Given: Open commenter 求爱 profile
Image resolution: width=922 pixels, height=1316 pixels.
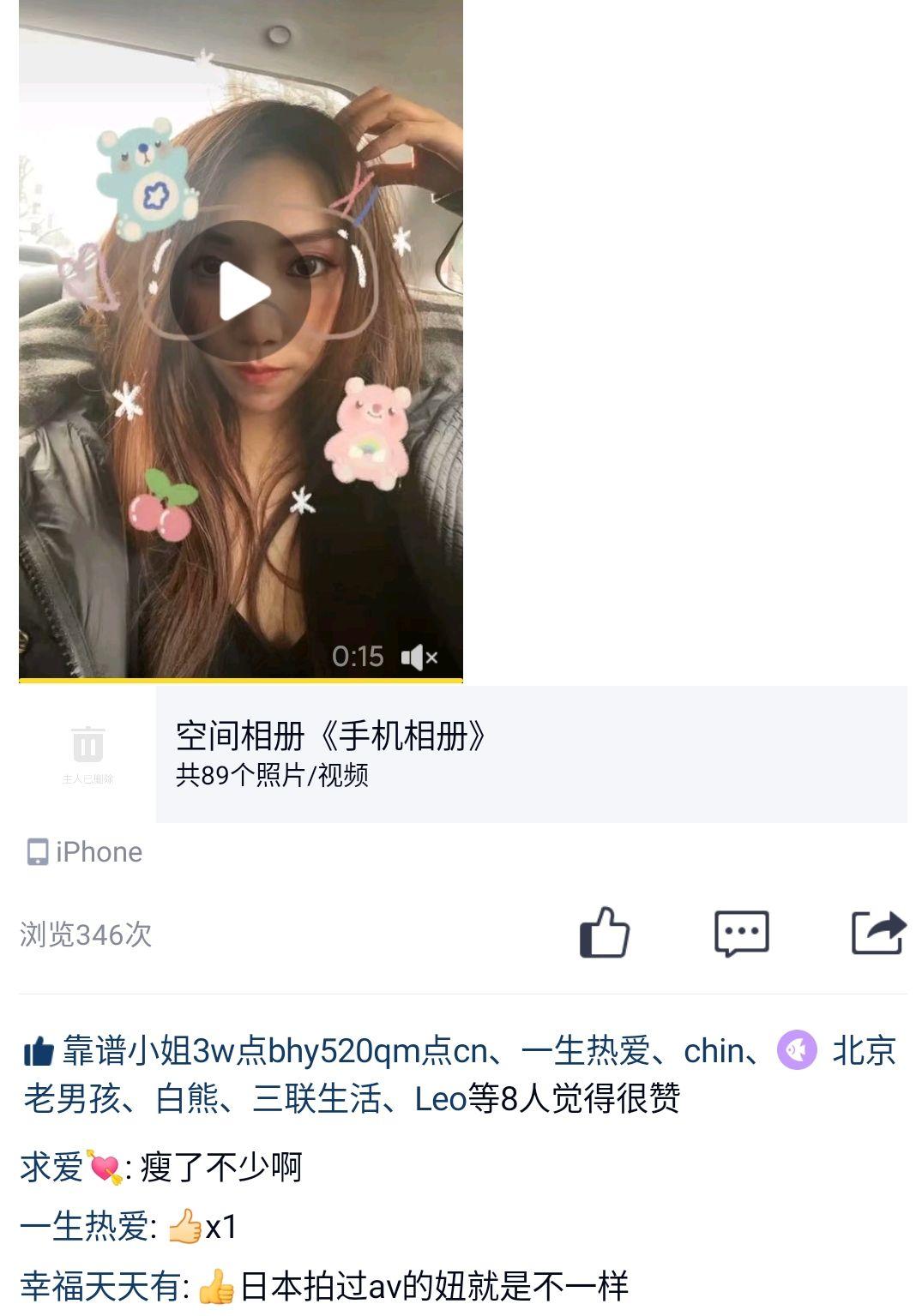Looking at the screenshot, I should pos(53,1168).
